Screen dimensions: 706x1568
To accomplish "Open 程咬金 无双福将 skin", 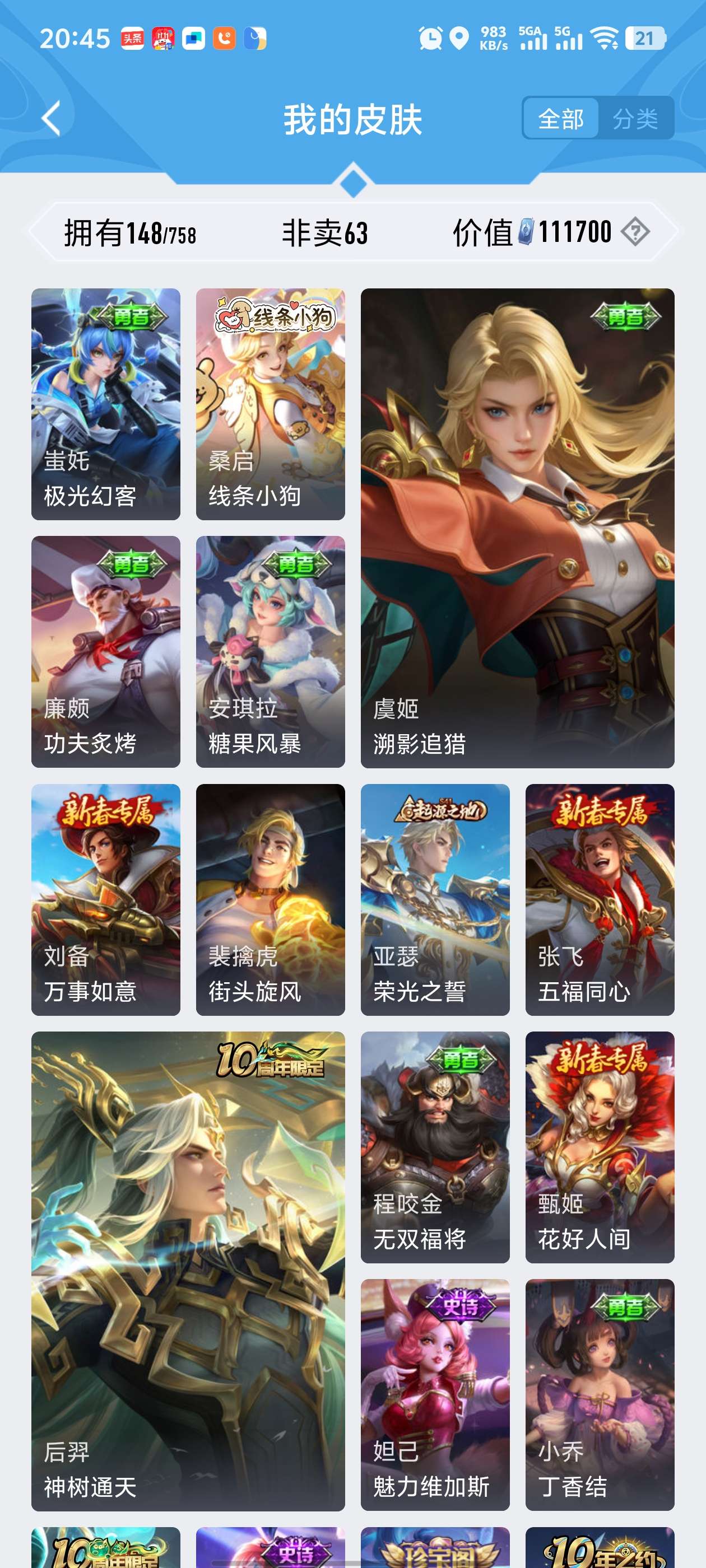I will 435,1147.
